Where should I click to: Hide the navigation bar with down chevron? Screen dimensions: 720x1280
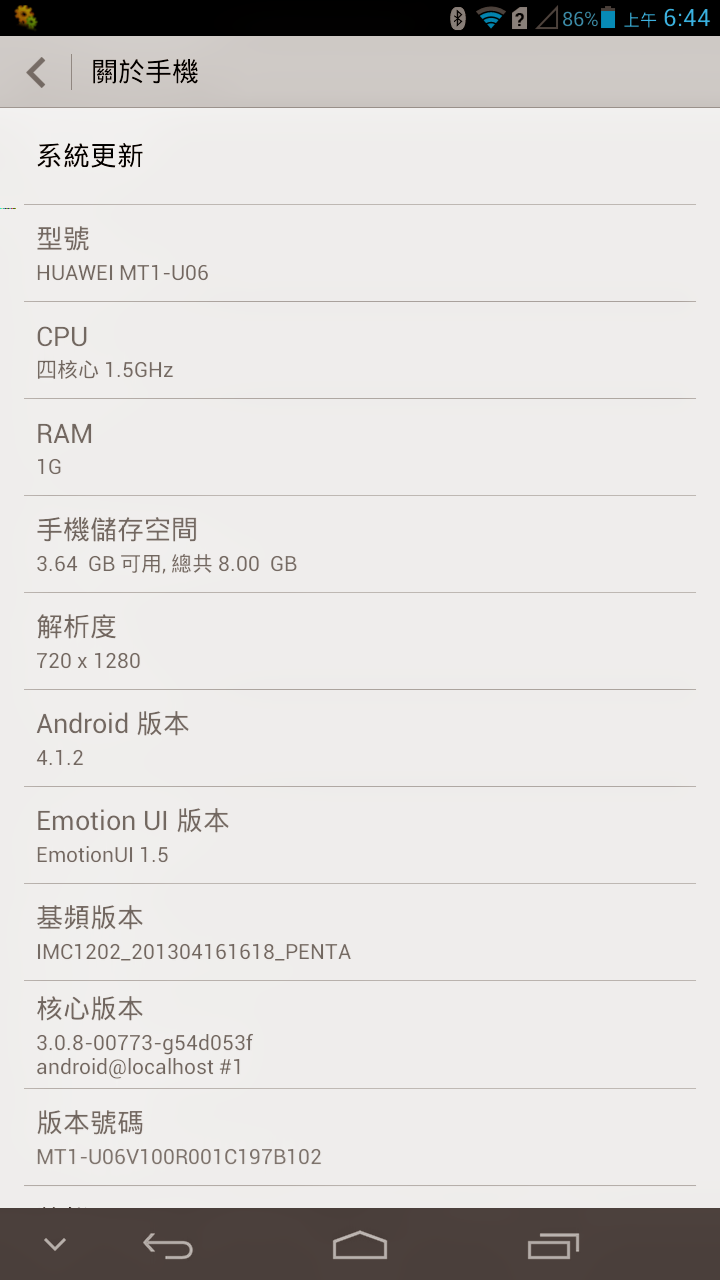pyautogui.click(x=55, y=1245)
